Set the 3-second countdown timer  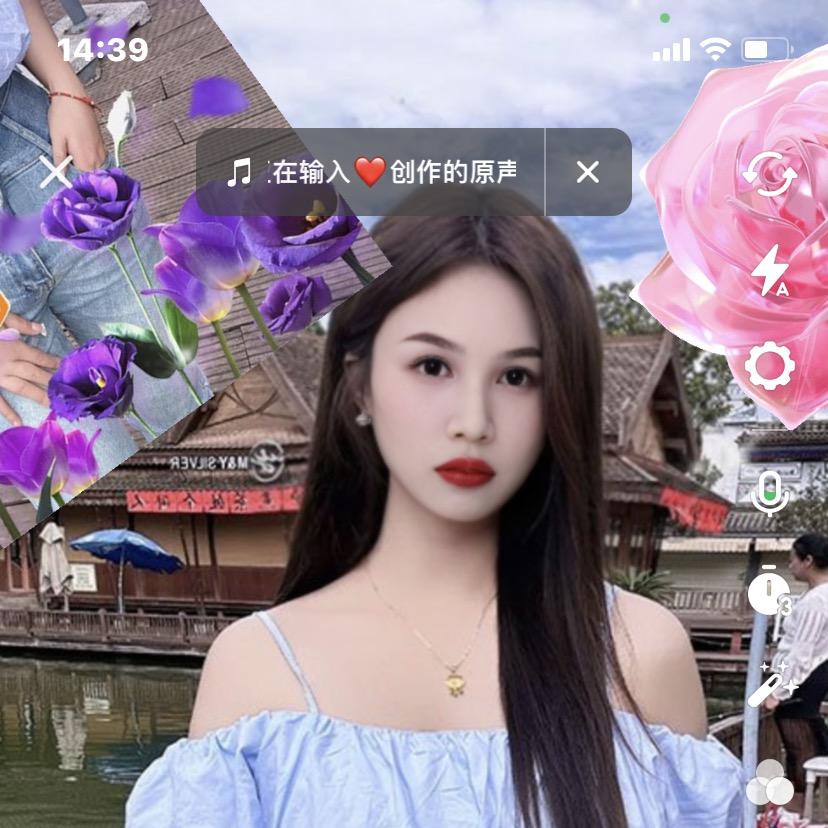769,590
